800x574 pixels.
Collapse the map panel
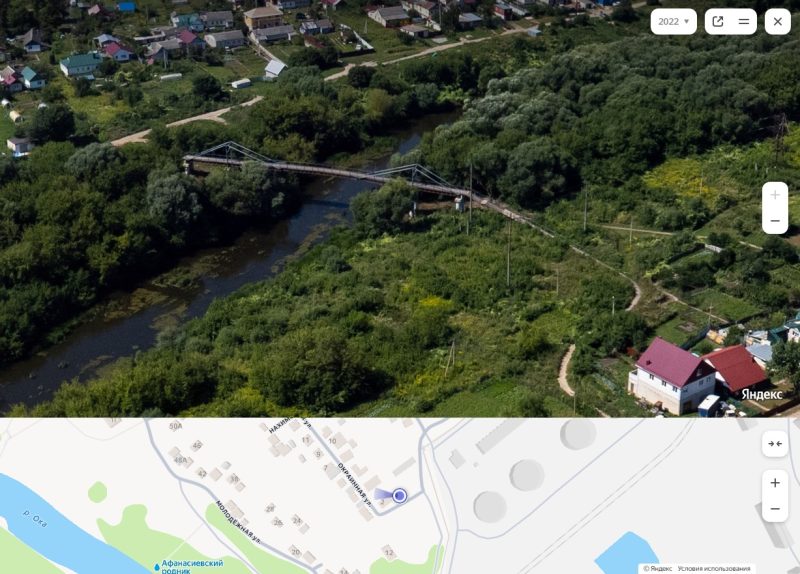pos(775,444)
